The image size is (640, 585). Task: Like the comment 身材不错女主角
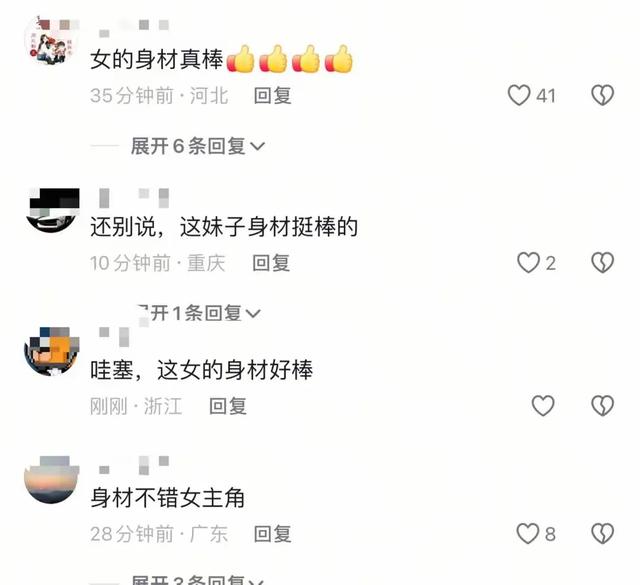click(528, 534)
